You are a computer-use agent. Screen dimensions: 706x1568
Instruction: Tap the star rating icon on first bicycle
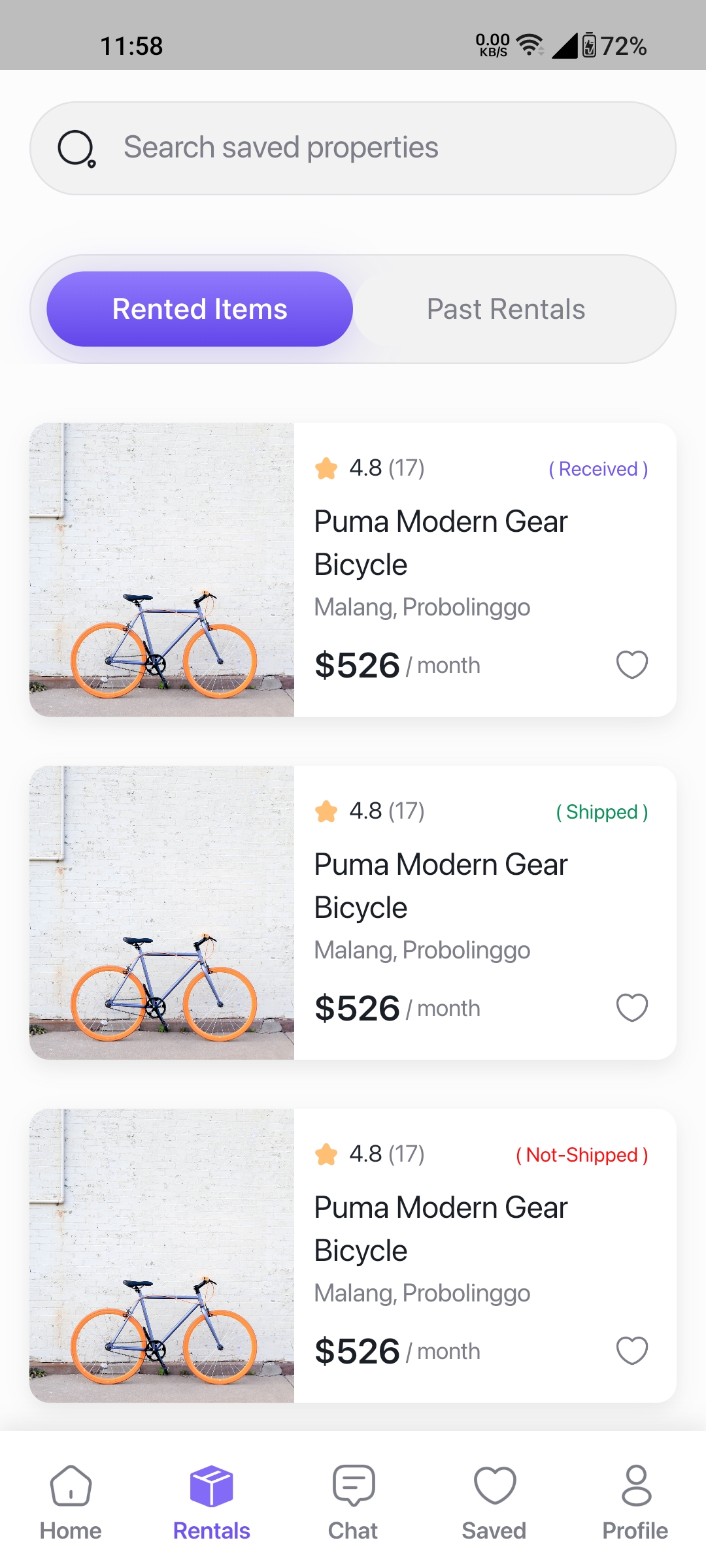click(326, 466)
